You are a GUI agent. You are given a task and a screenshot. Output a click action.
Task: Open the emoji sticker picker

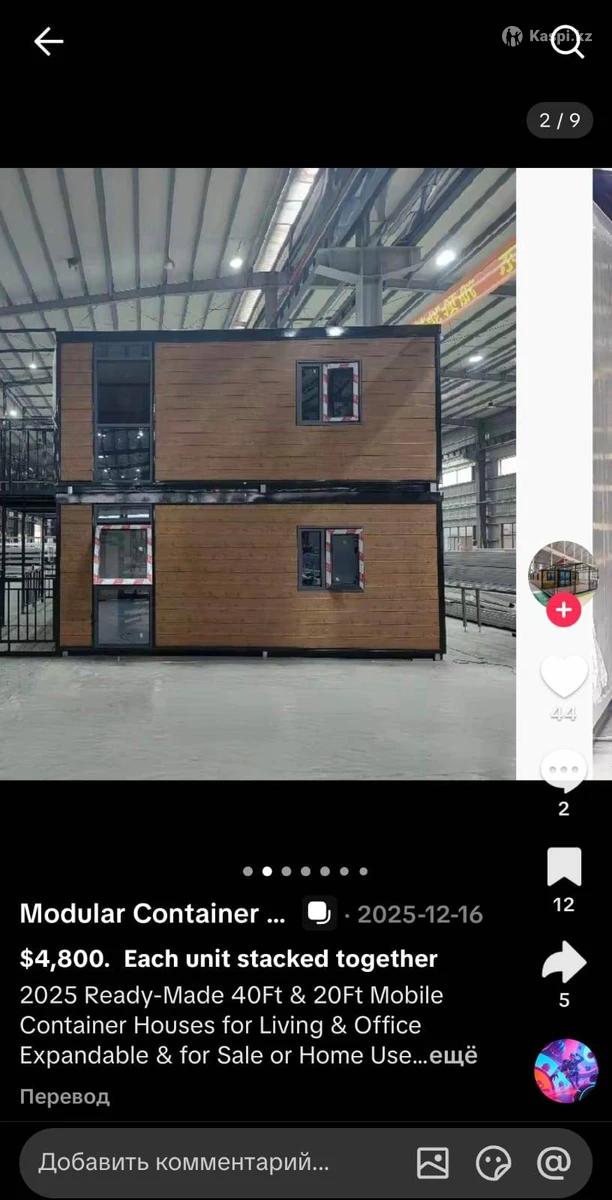[x=493, y=1163]
